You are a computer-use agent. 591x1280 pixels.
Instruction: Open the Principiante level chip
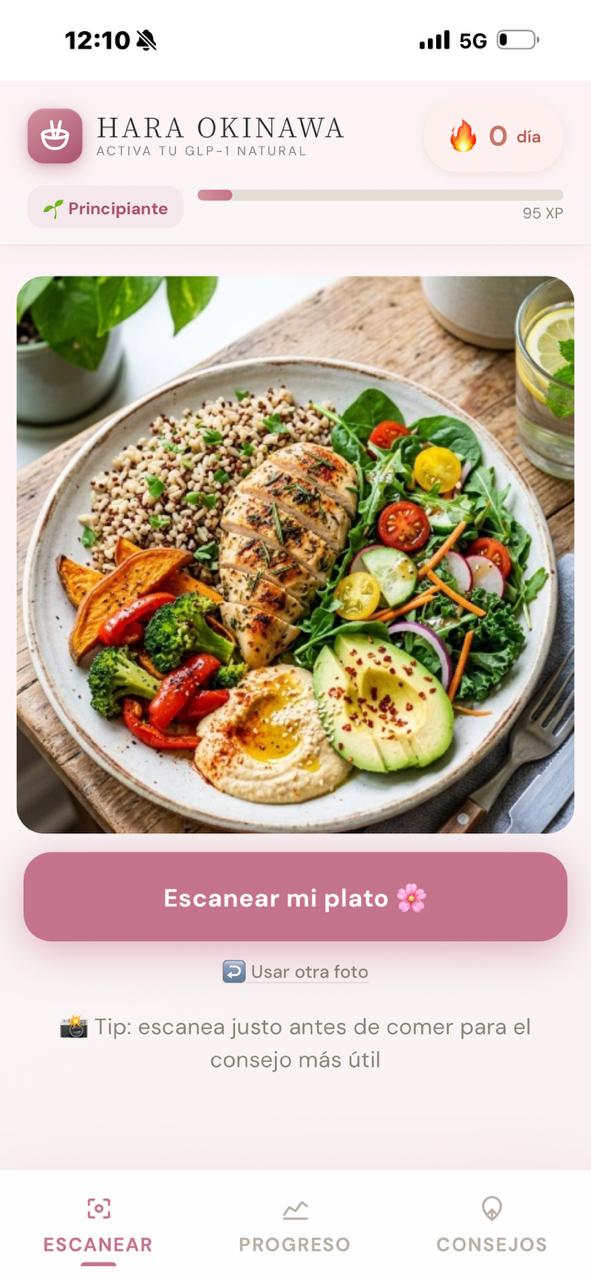coord(106,208)
